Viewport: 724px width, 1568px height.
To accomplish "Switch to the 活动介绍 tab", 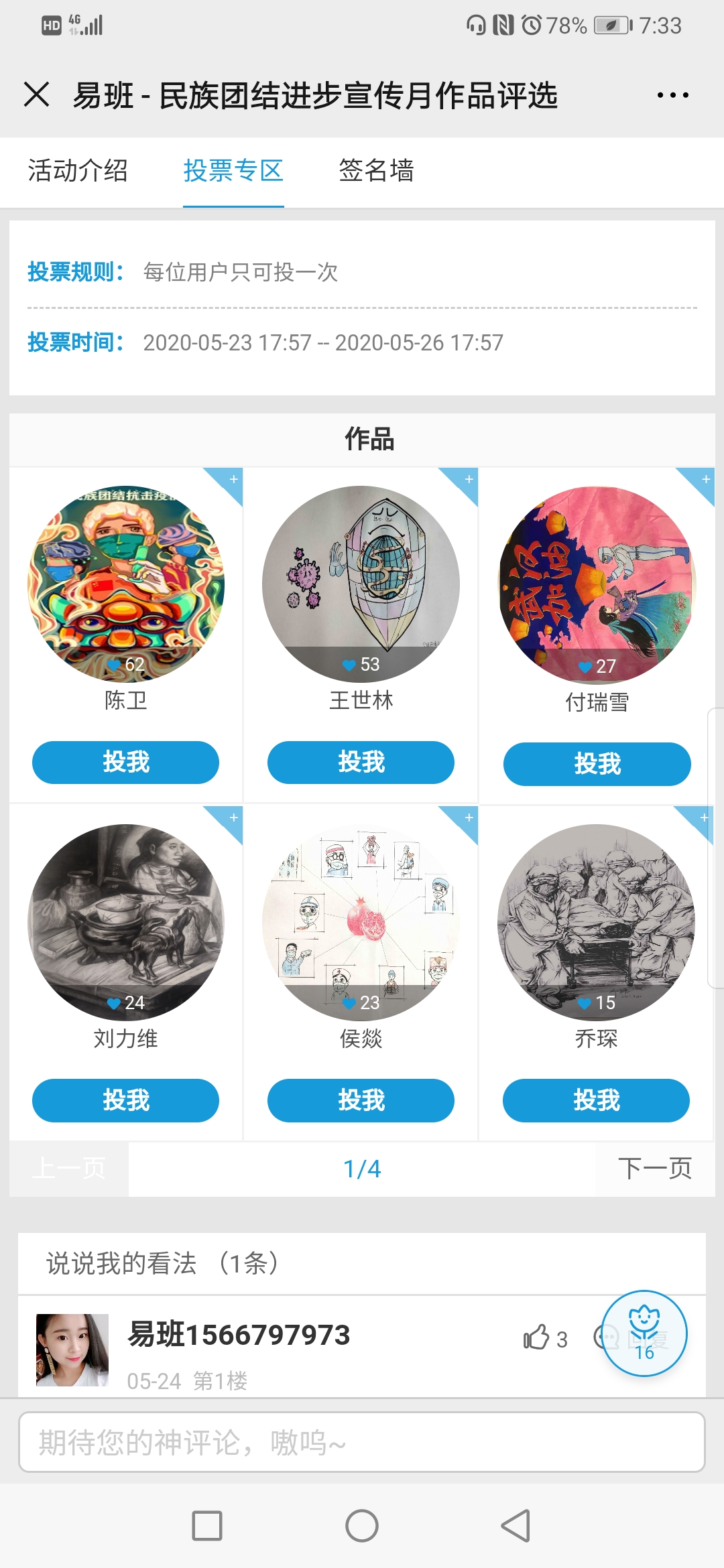I will pyautogui.click(x=78, y=171).
